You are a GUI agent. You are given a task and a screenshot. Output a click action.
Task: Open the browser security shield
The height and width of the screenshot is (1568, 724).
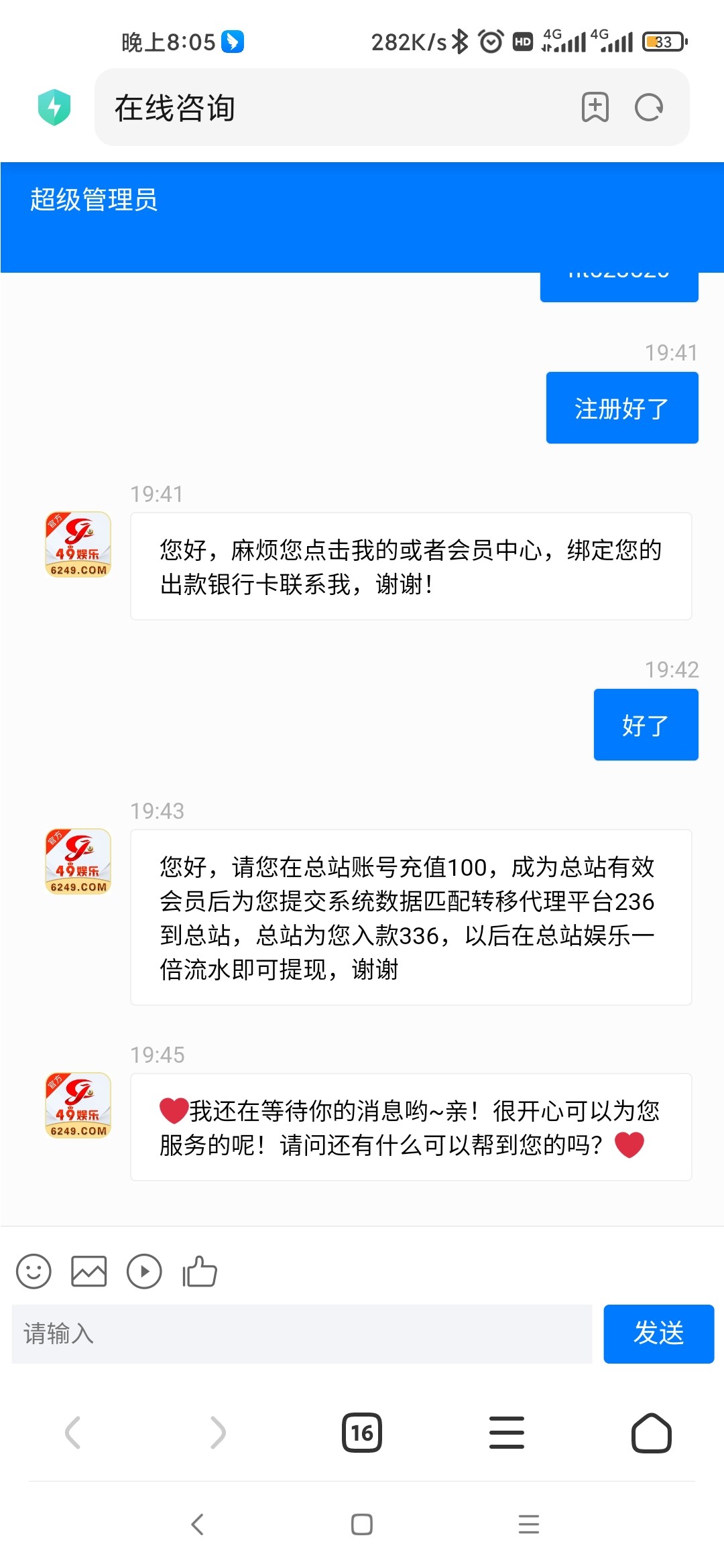click(x=54, y=107)
